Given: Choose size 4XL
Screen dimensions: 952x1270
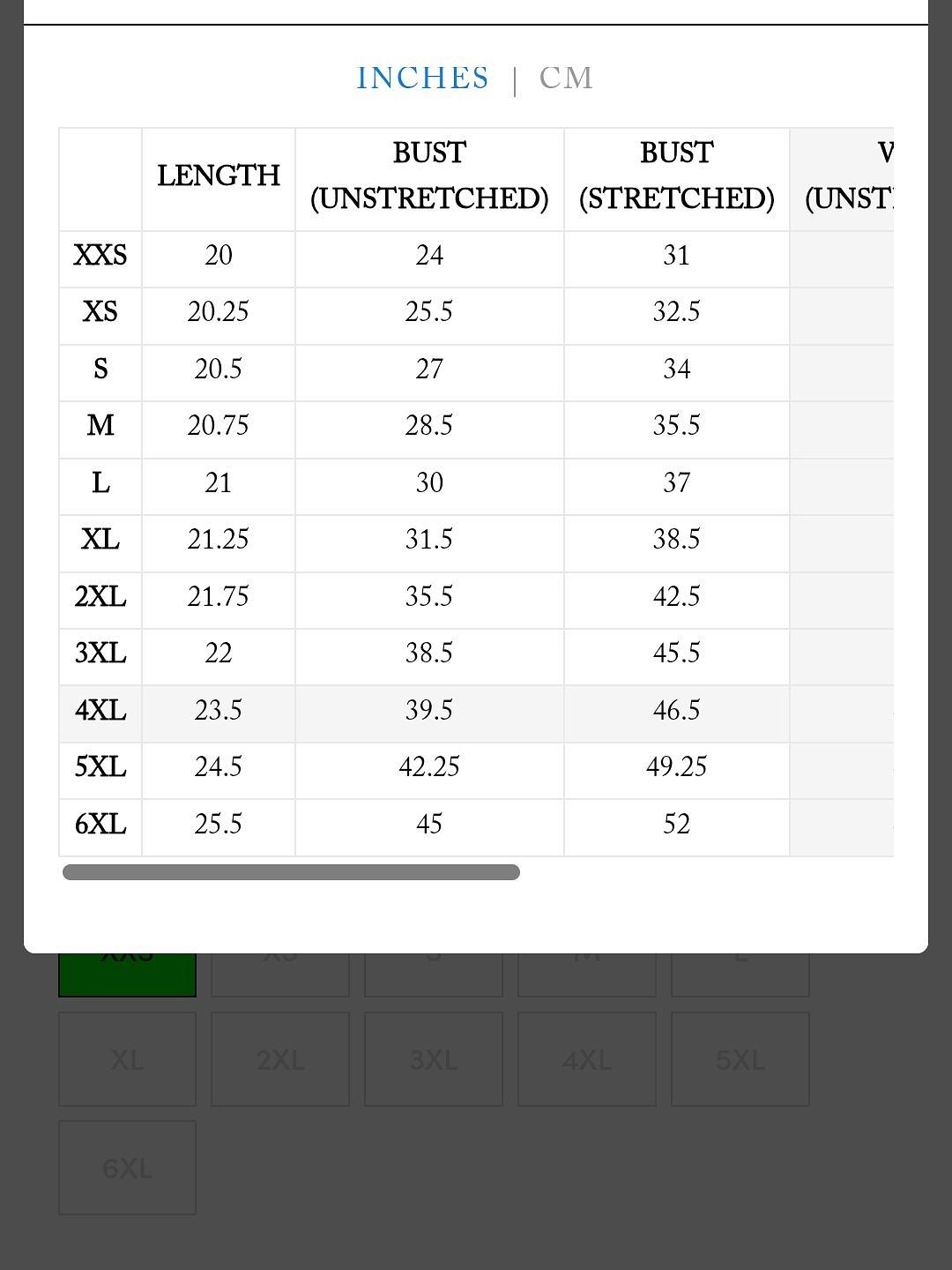Looking at the screenshot, I should tap(587, 1059).
